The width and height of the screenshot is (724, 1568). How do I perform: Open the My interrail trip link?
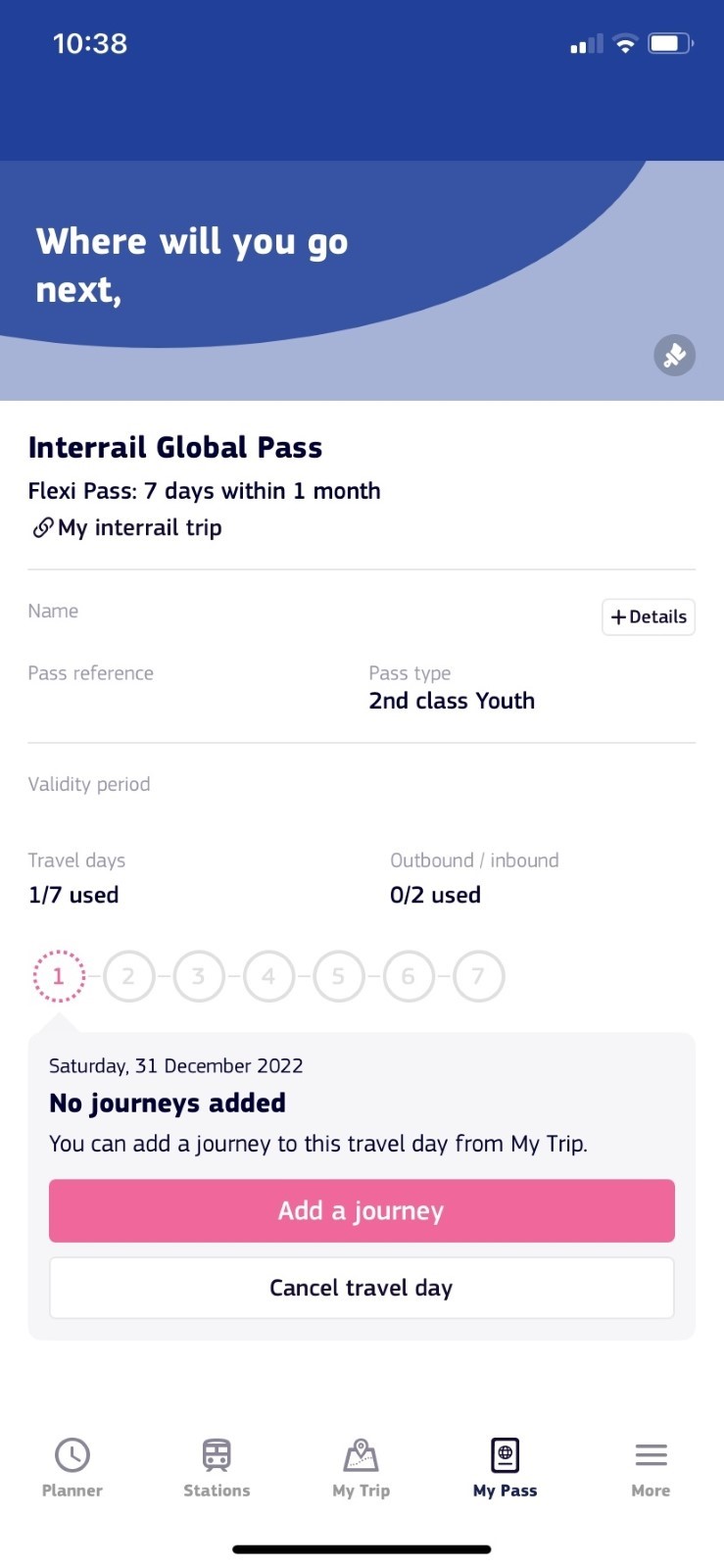(127, 528)
